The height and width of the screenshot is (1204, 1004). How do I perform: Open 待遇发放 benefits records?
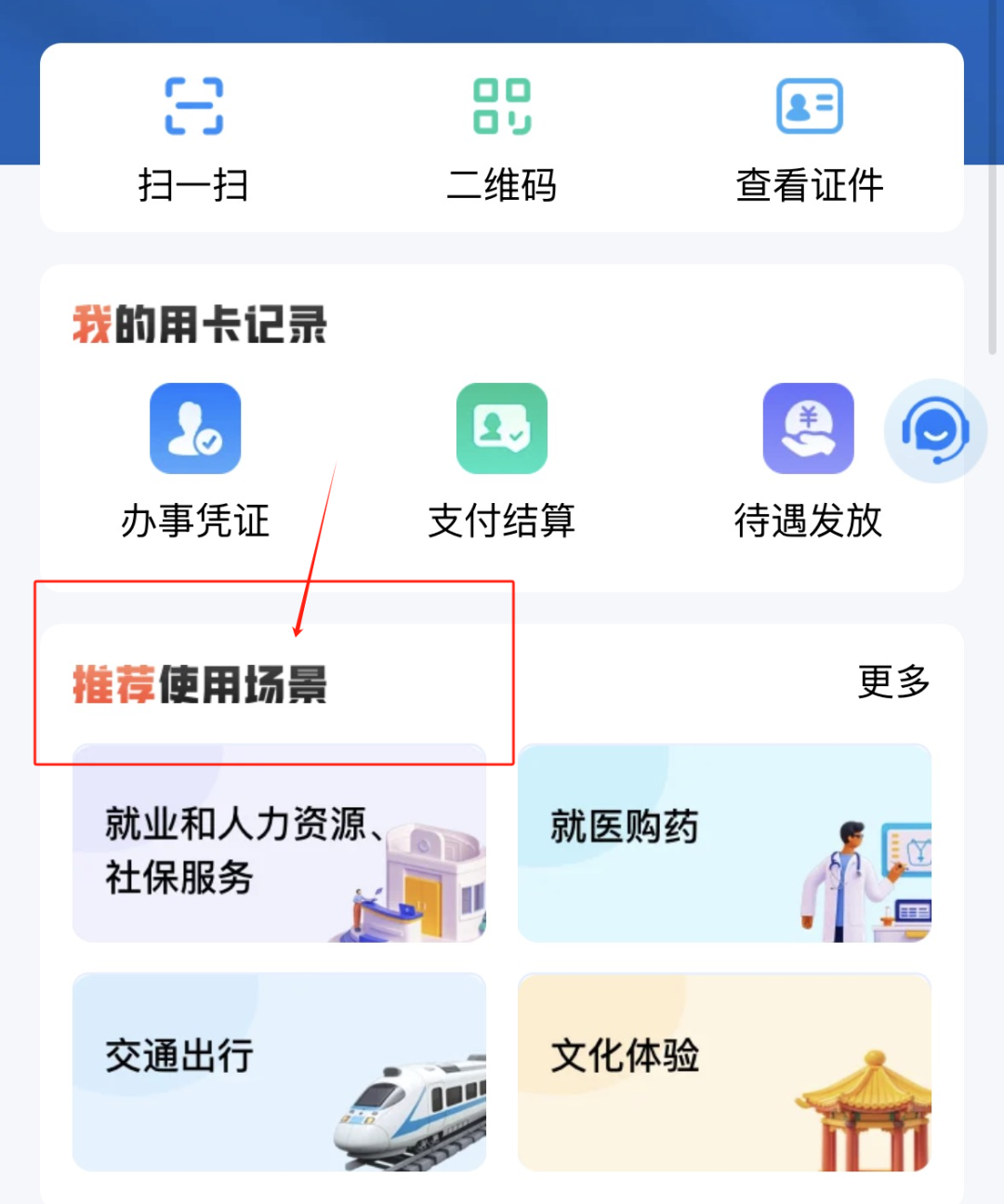[x=808, y=460]
